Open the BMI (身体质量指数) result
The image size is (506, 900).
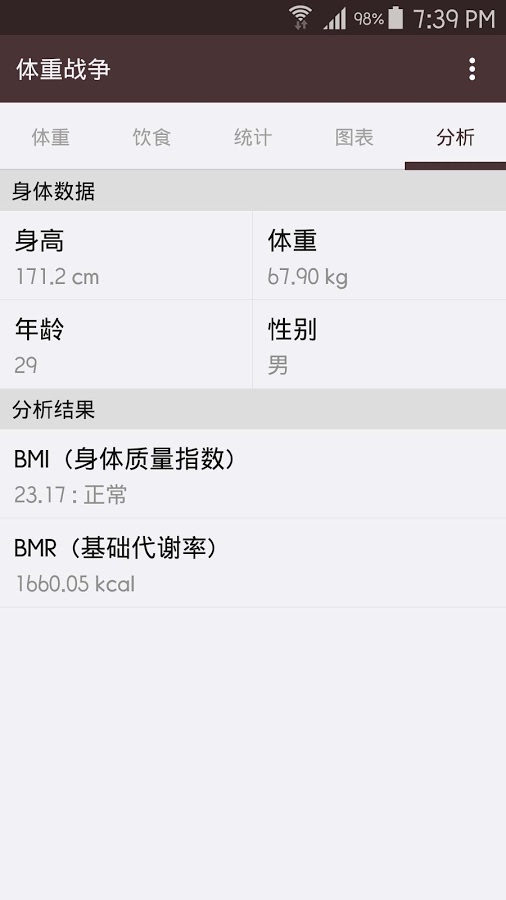(x=253, y=474)
